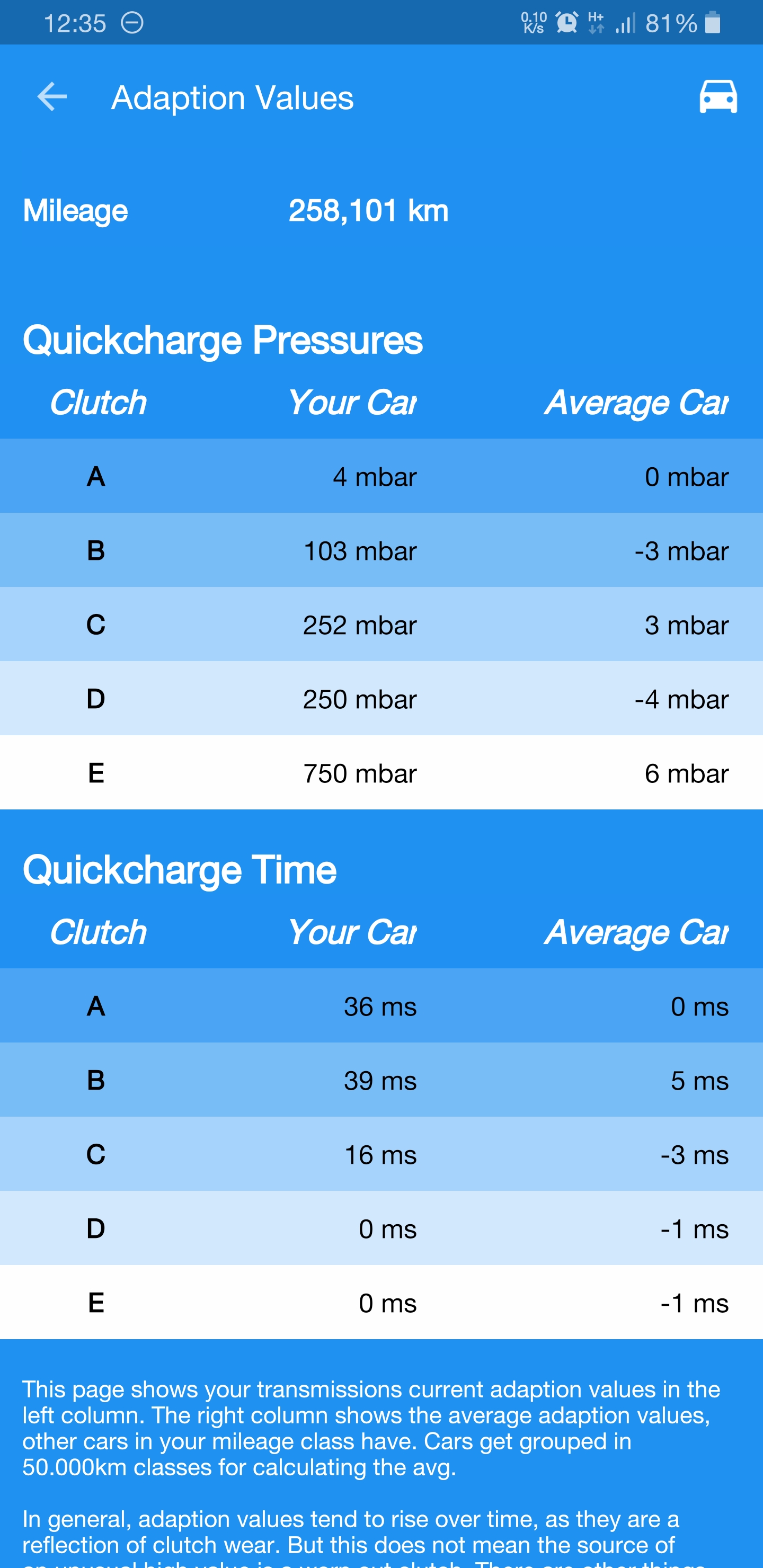Go back from Adaption Values
This screenshot has width=763, height=1568.
[x=52, y=97]
